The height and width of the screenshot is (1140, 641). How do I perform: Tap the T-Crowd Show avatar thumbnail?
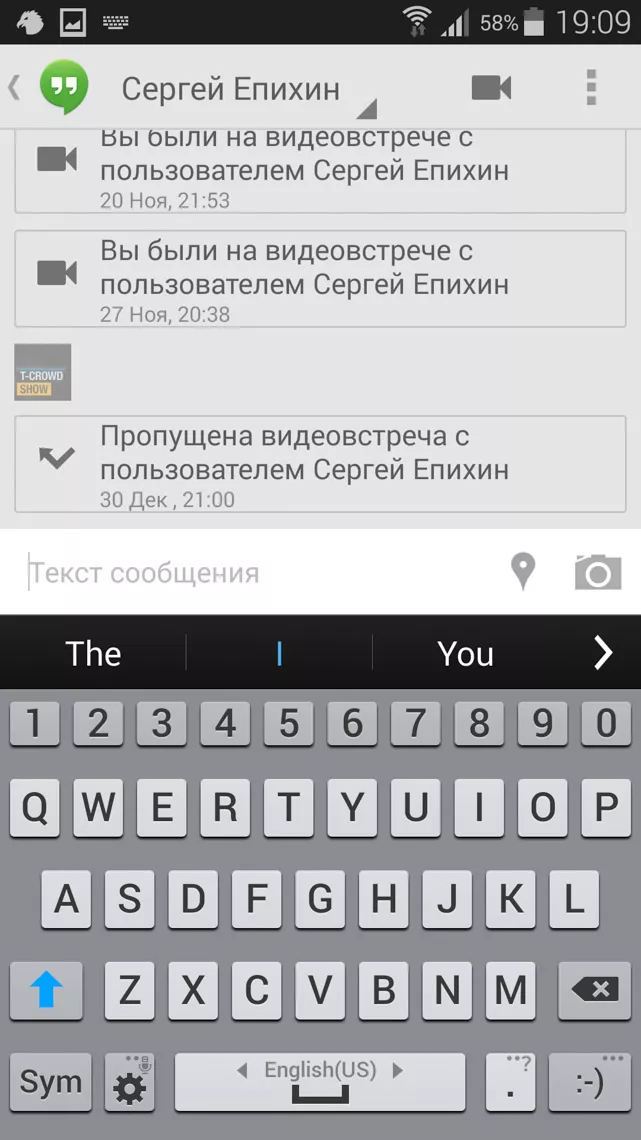(x=43, y=372)
